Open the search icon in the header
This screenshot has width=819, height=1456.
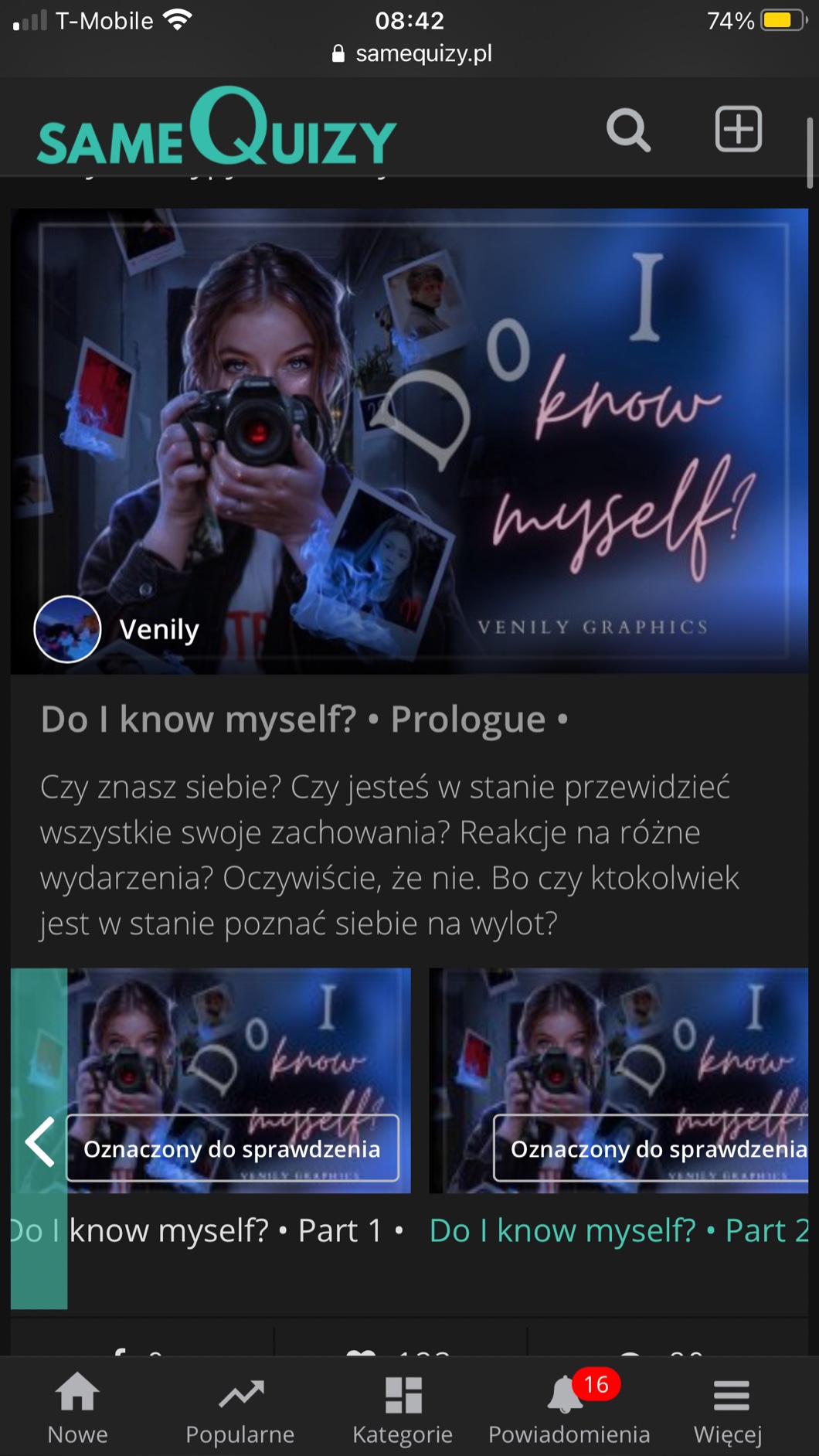(x=628, y=129)
